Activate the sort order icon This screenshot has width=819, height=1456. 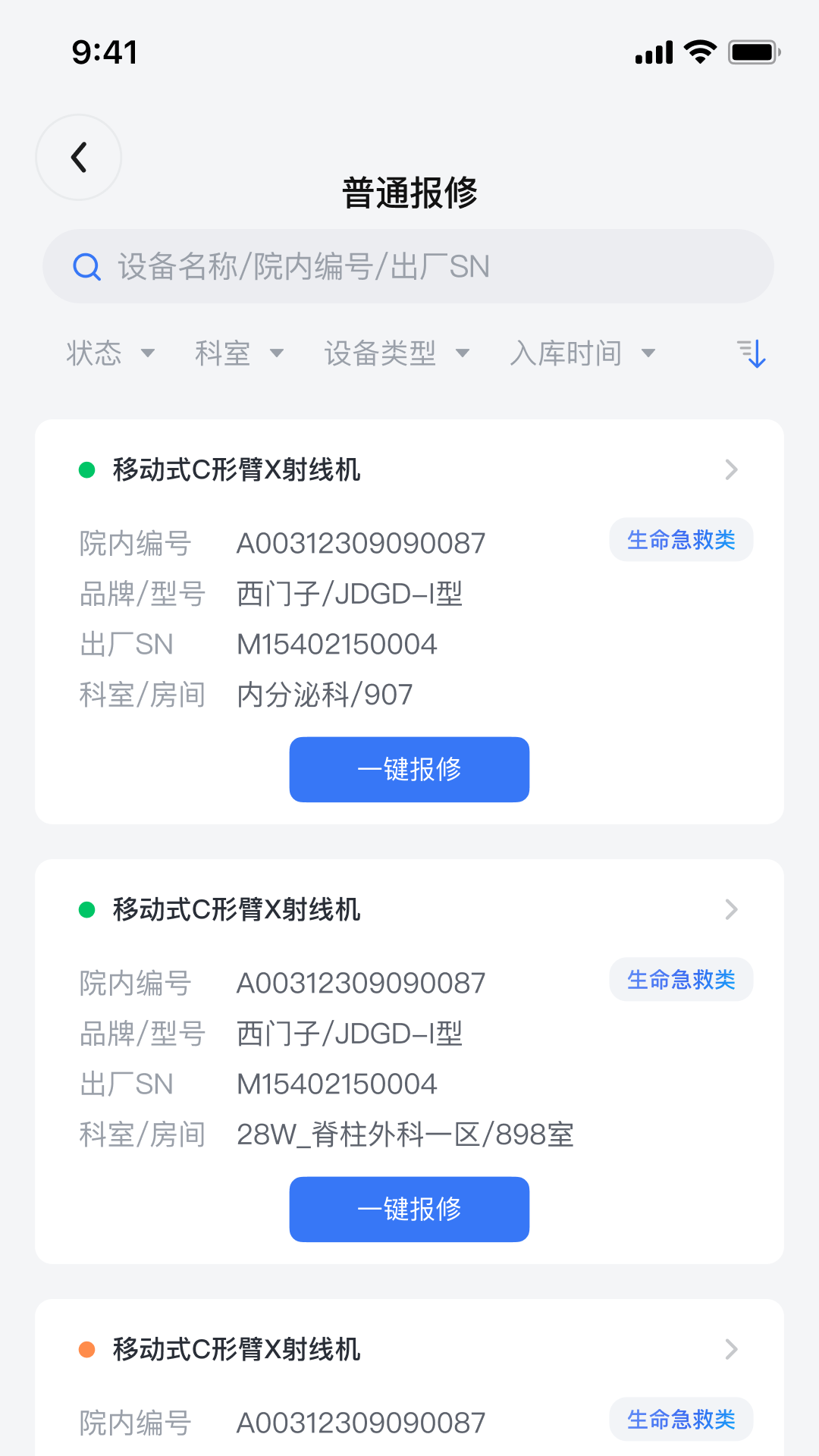[x=752, y=353]
